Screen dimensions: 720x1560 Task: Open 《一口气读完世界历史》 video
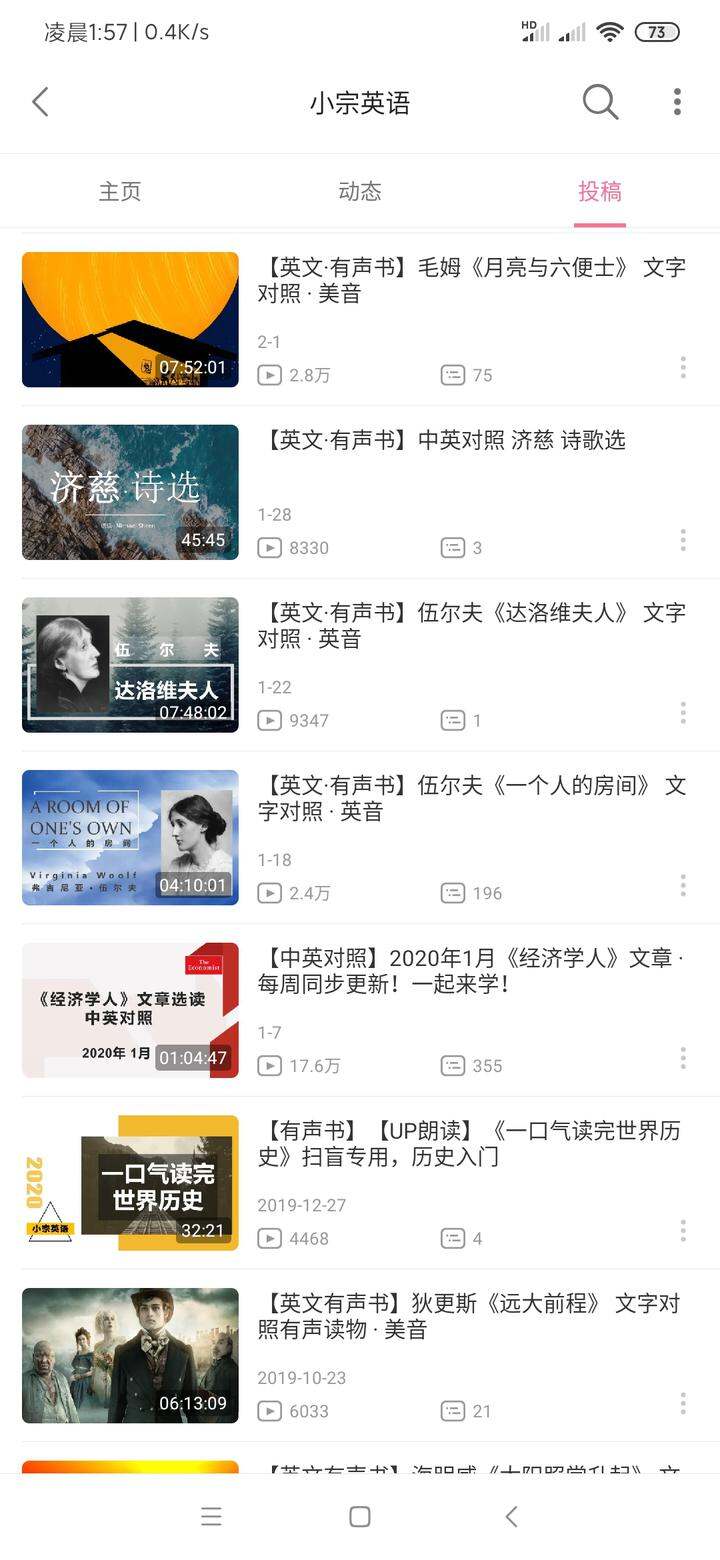[x=360, y=1183]
